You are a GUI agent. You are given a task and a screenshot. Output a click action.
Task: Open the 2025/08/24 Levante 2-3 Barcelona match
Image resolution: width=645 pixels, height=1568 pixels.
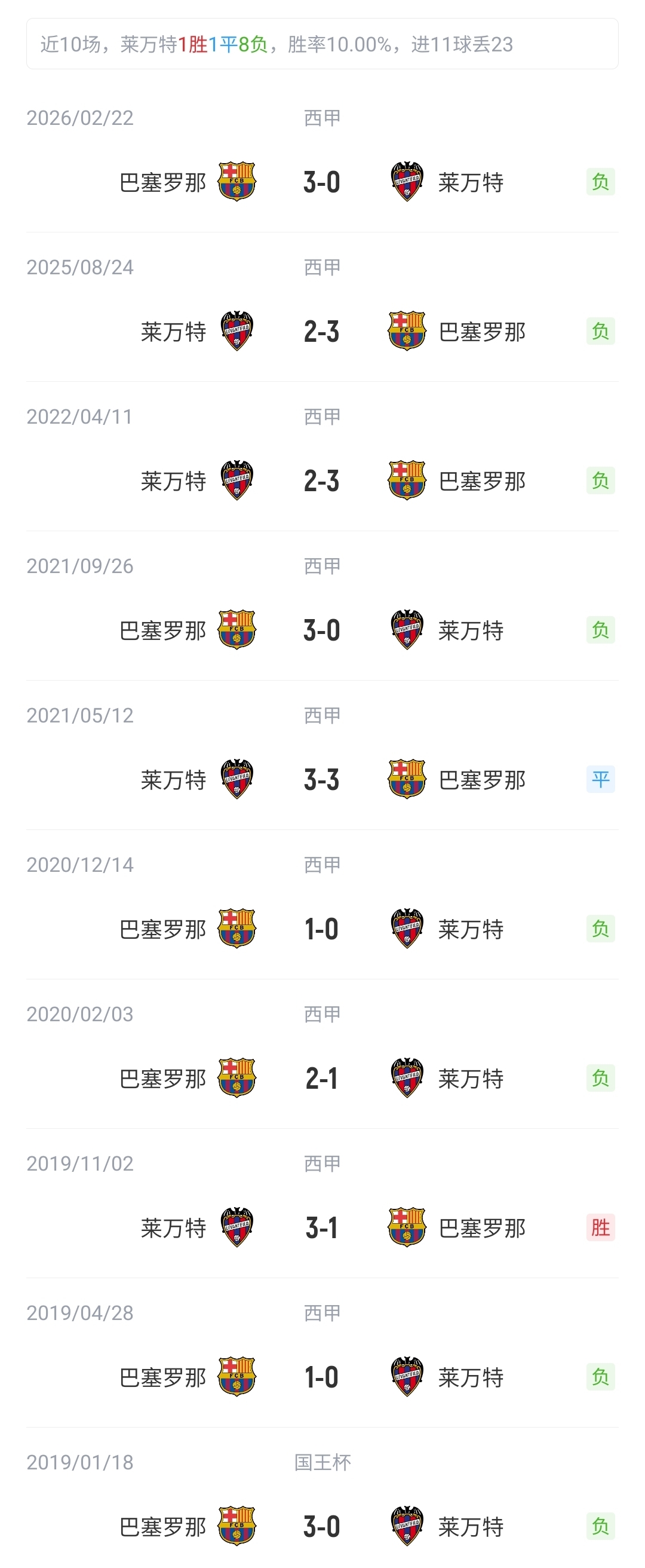(322, 307)
